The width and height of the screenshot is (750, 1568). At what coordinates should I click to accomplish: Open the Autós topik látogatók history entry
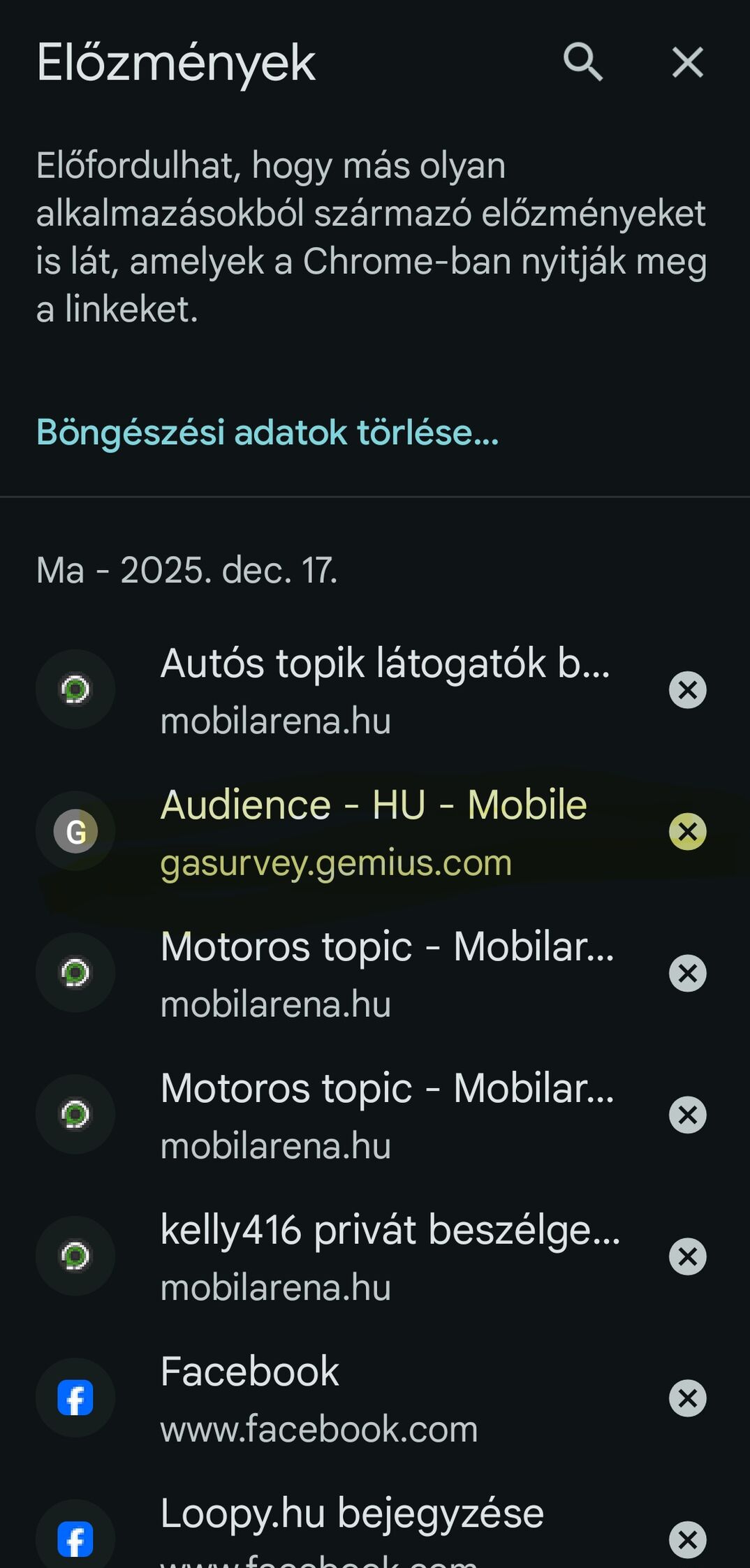384,690
